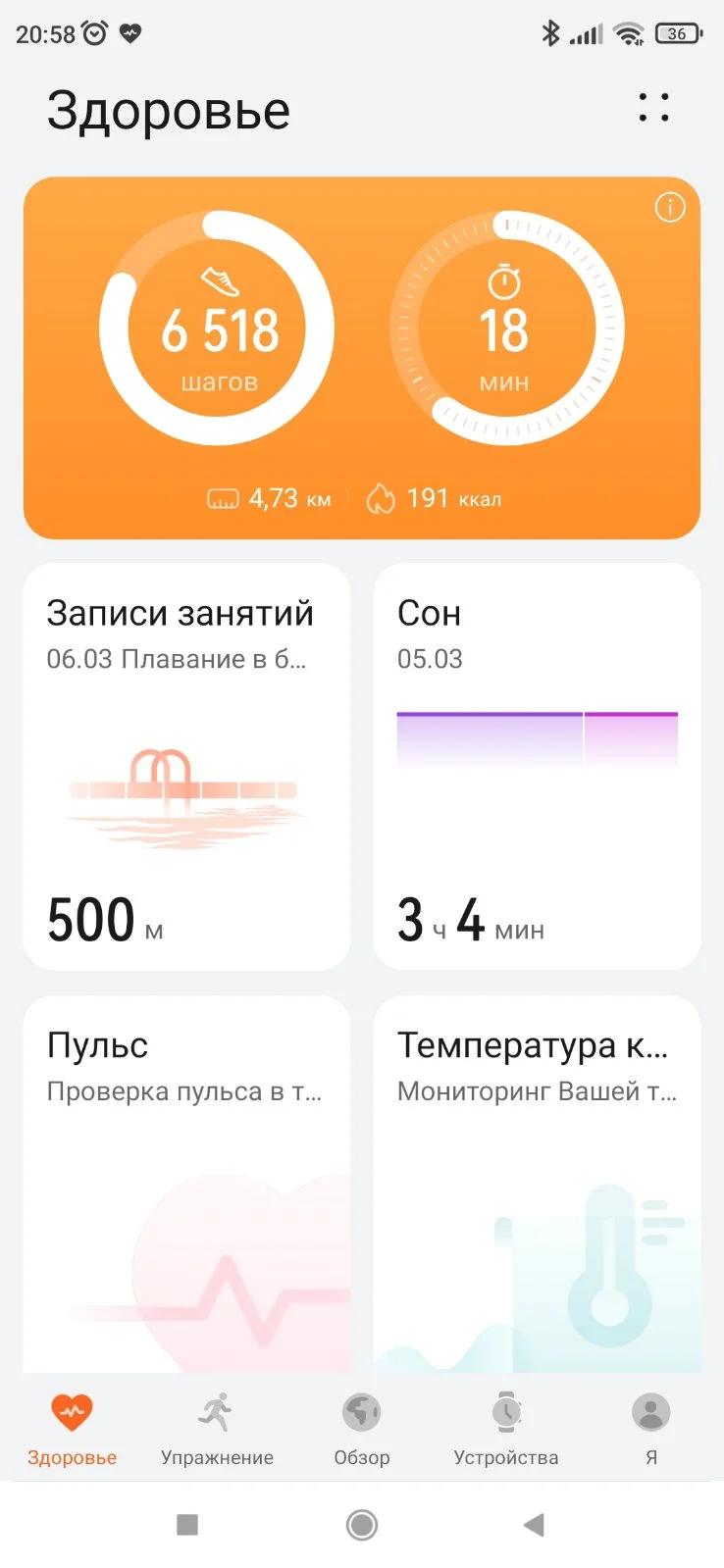Go back using the system back button
Viewport: 724px width, 1568px height.
534,1525
